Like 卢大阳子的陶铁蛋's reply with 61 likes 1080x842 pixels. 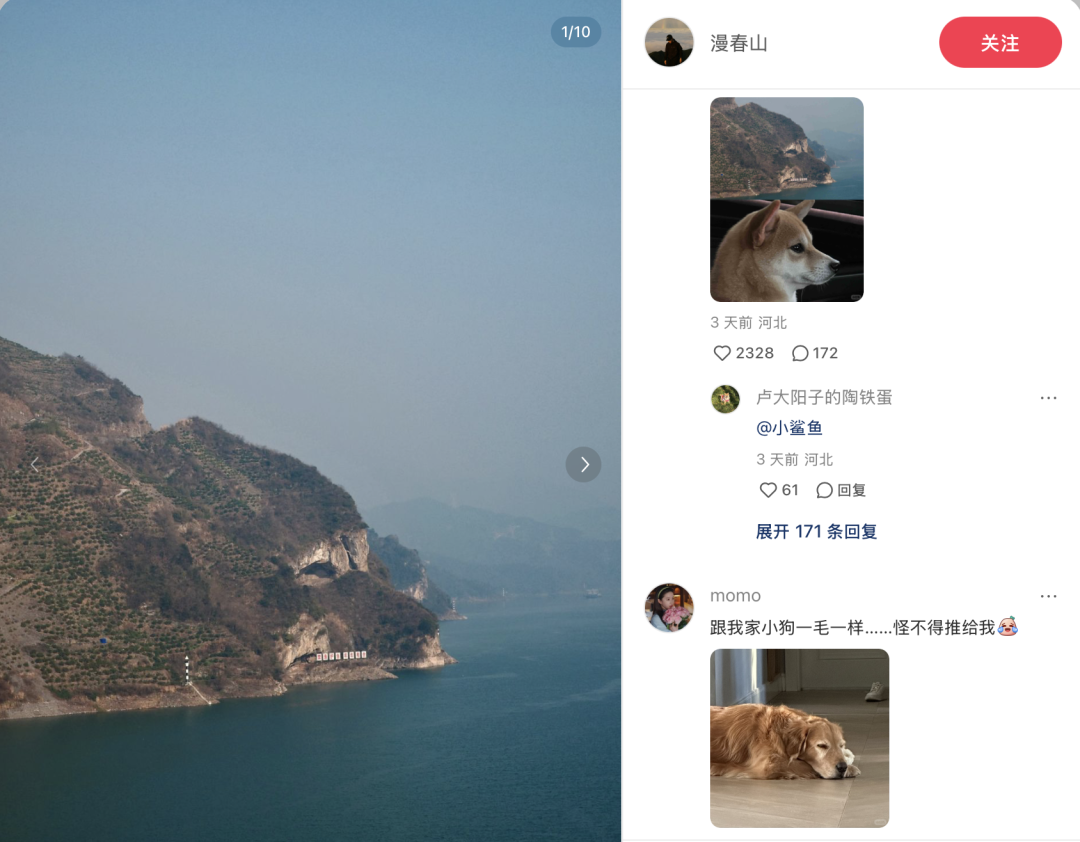768,490
